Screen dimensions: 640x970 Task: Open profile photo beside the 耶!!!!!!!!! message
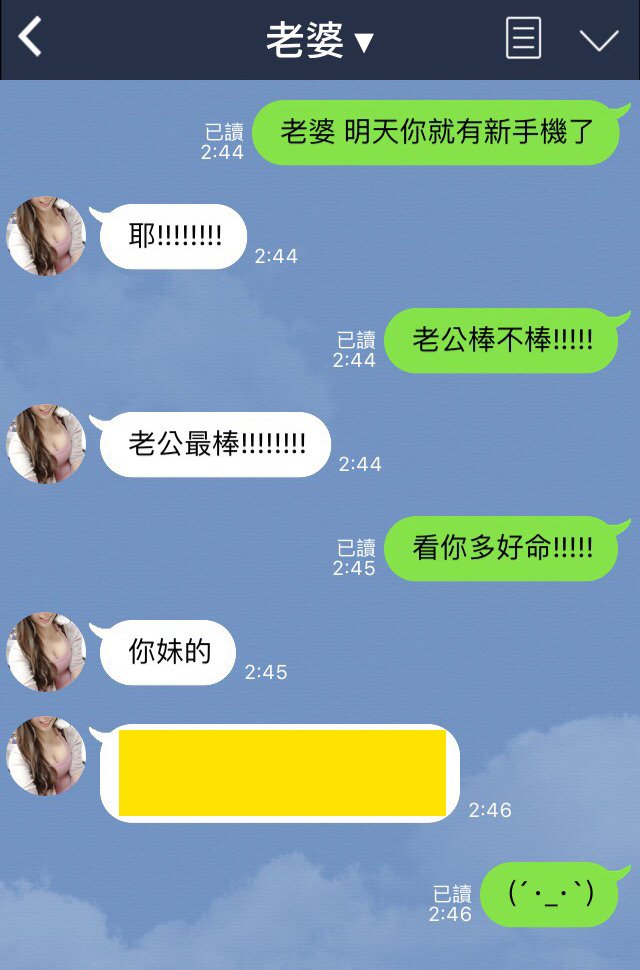pos(46,236)
